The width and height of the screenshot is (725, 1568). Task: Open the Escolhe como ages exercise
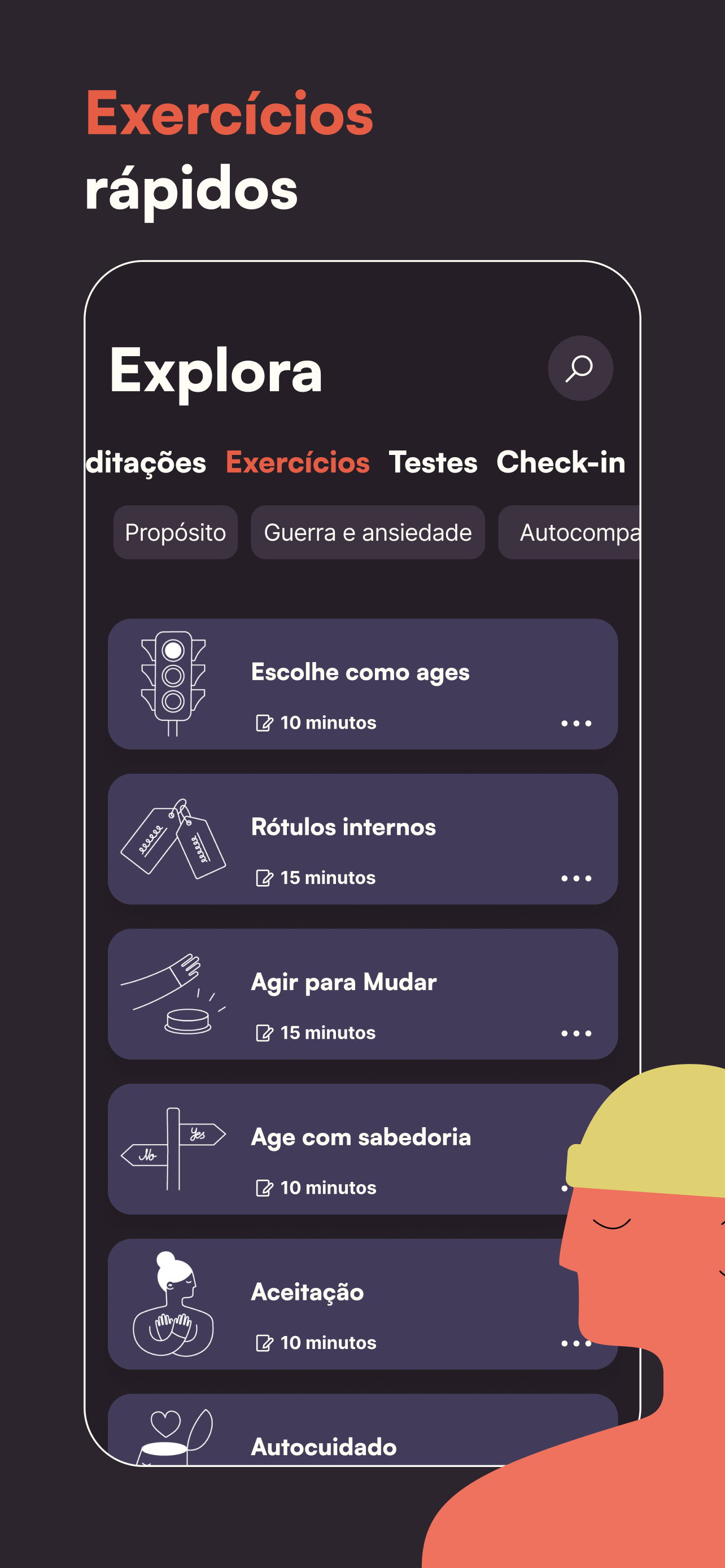(360, 672)
